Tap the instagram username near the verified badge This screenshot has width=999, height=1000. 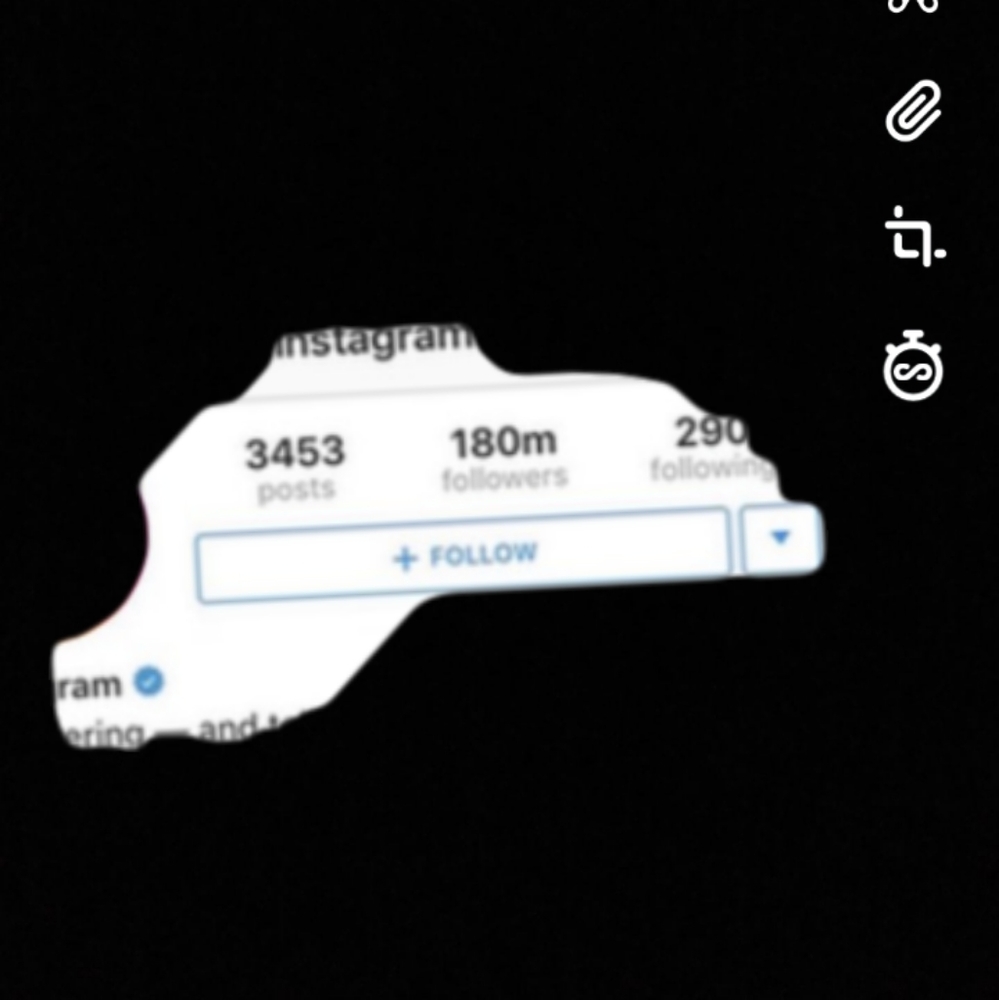(90, 684)
